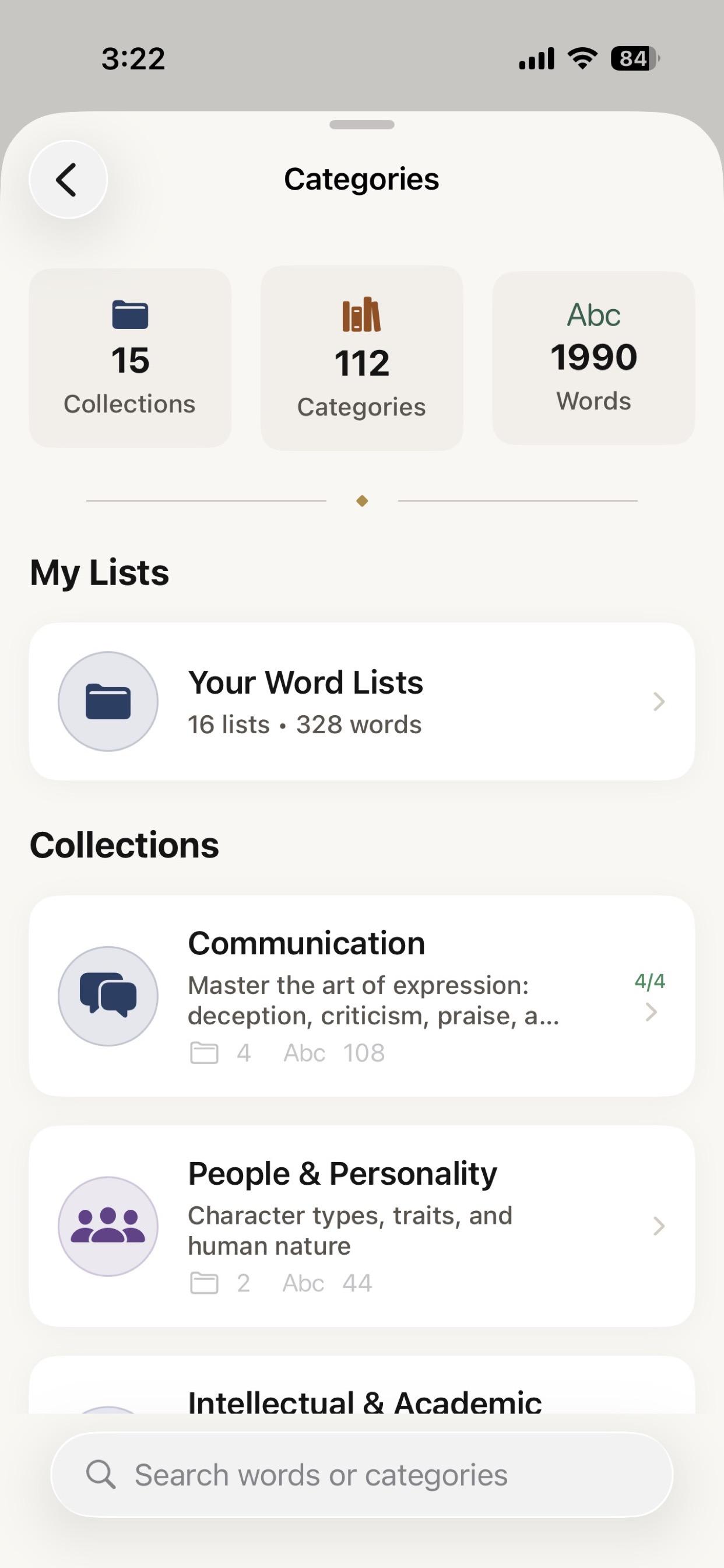The height and width of the screenshot is (1568, 724).
Task: Tap the magnifying glass in the search bar
Action: point(102,1473)
